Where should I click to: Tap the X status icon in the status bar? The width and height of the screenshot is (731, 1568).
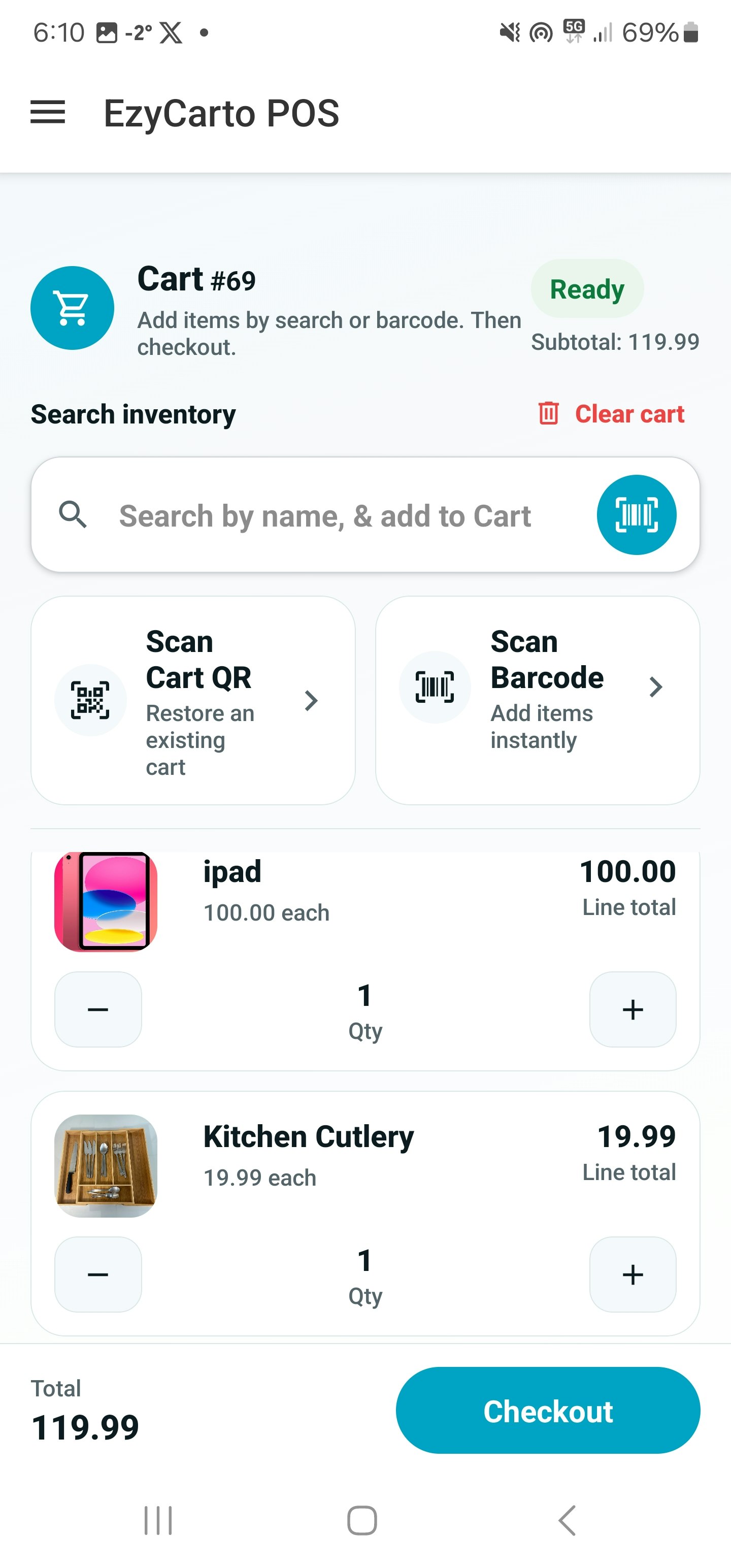pyautogui.click(x=172, y=33)
